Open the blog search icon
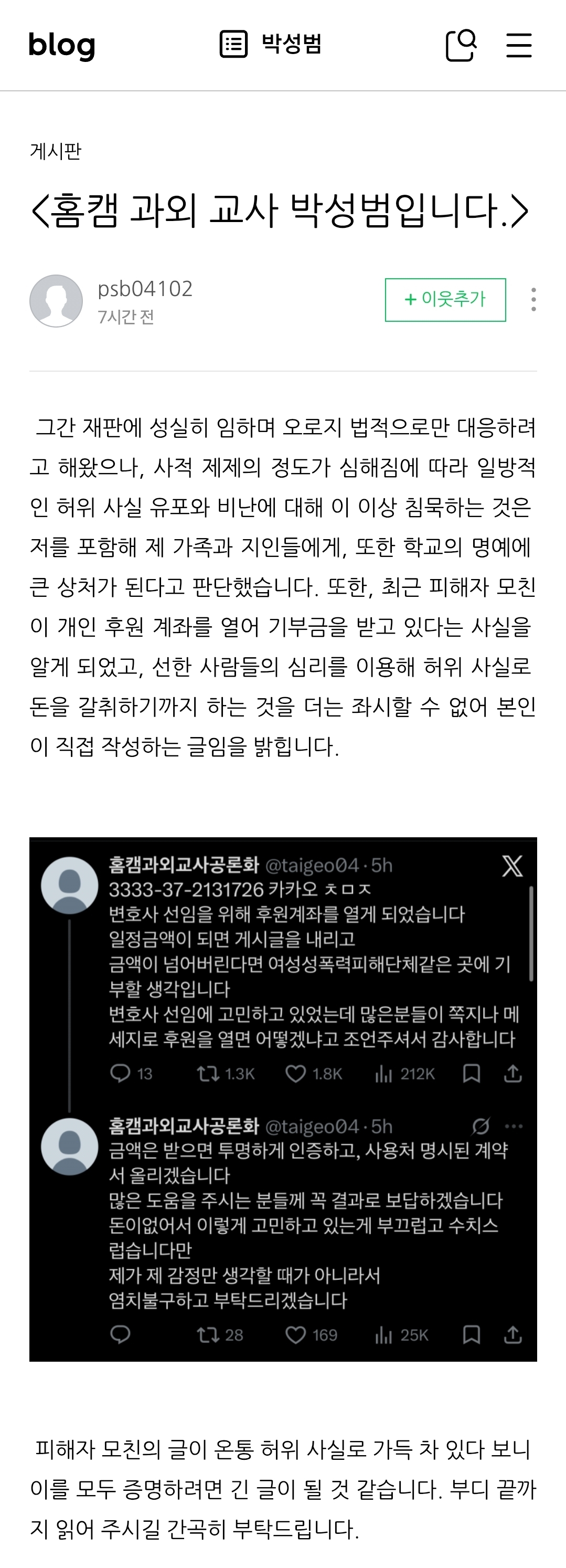The width and height of the screenshot is (566, 1568). 461,45
